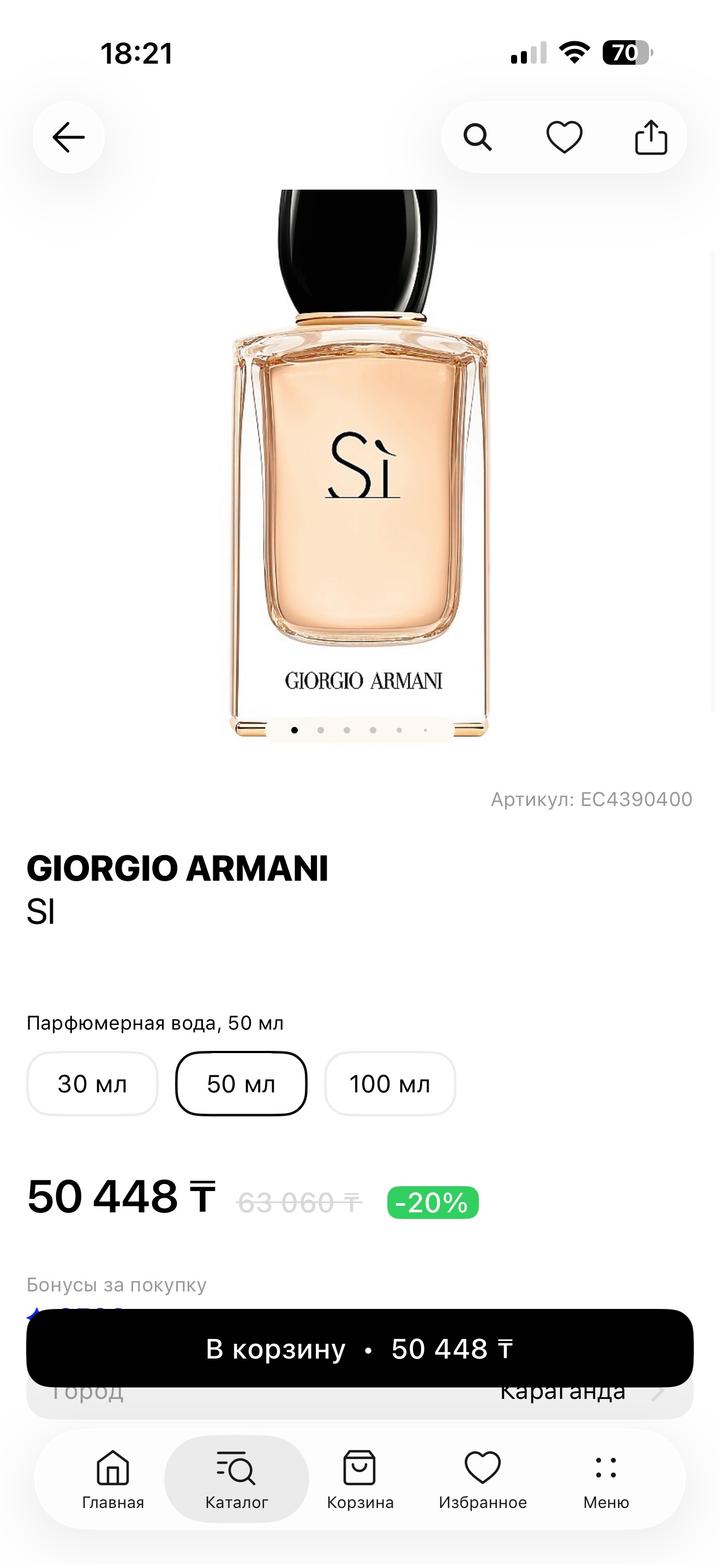This screenshot has height=1564, width=720.
Task: Switch to the Главная tab
Action: pos(113,1480)
